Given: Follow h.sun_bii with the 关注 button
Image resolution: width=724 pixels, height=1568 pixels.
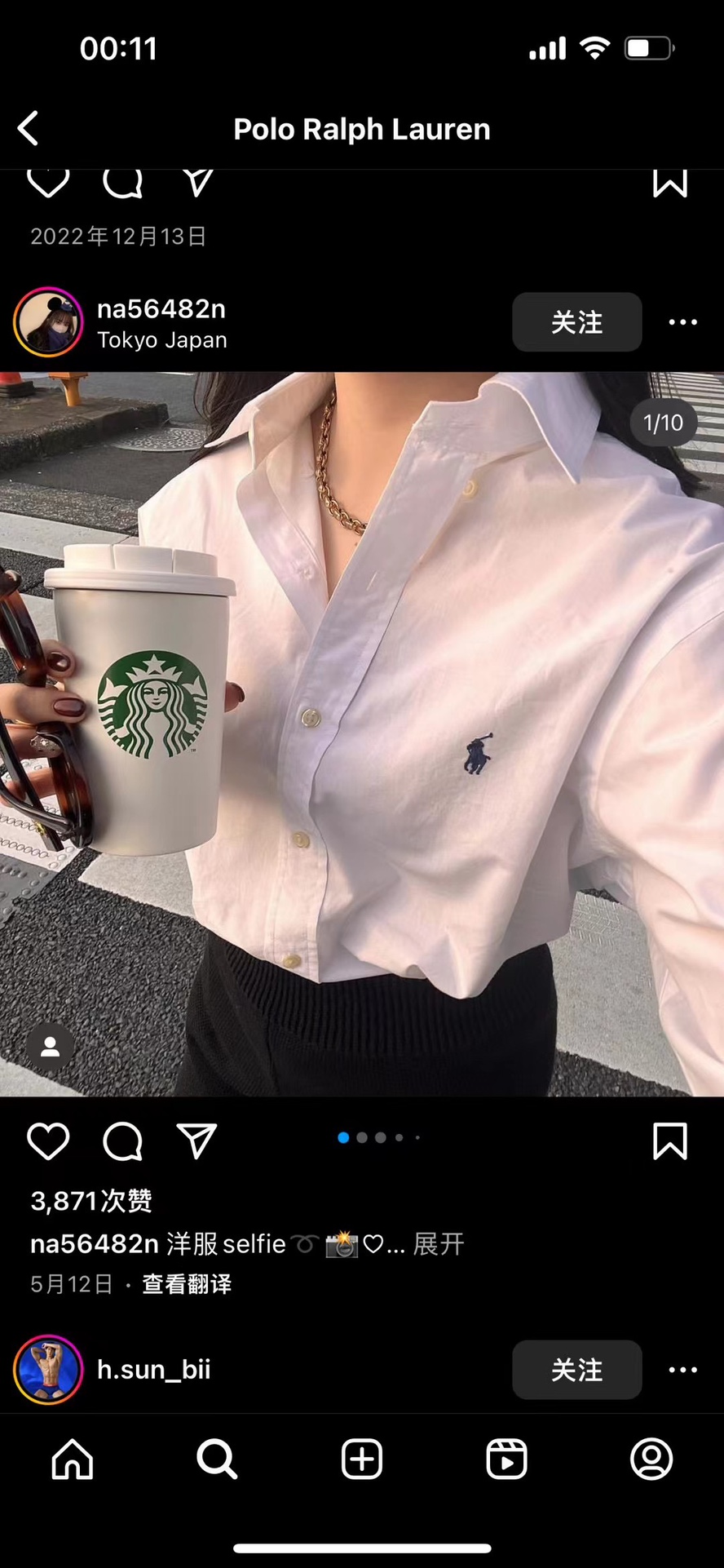Looking at the screenshot, I should pos(576,1370).
